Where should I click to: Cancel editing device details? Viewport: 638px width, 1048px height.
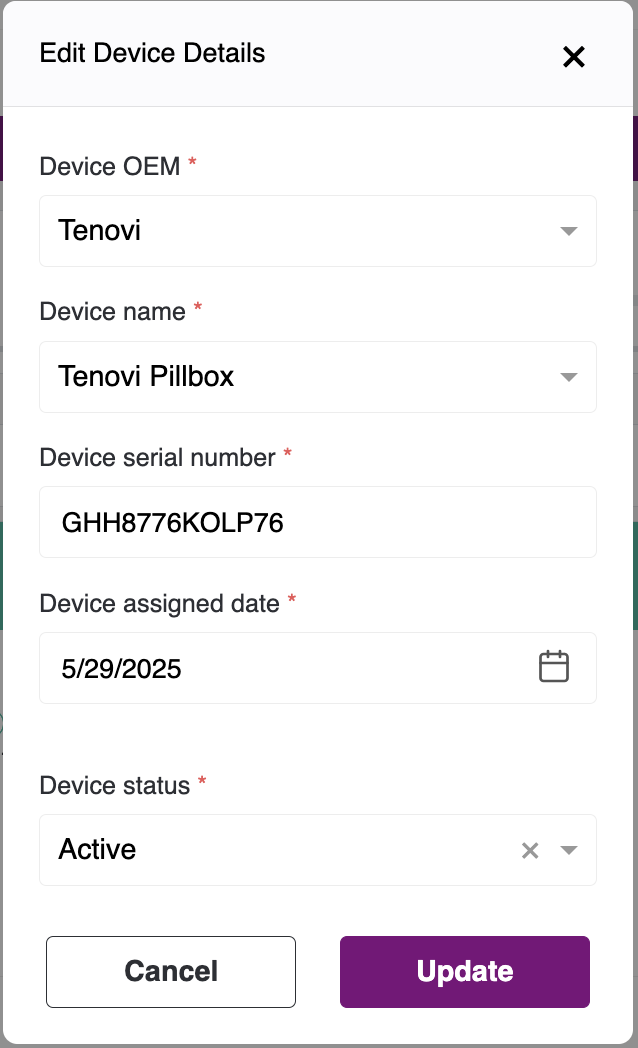(171, 971)
